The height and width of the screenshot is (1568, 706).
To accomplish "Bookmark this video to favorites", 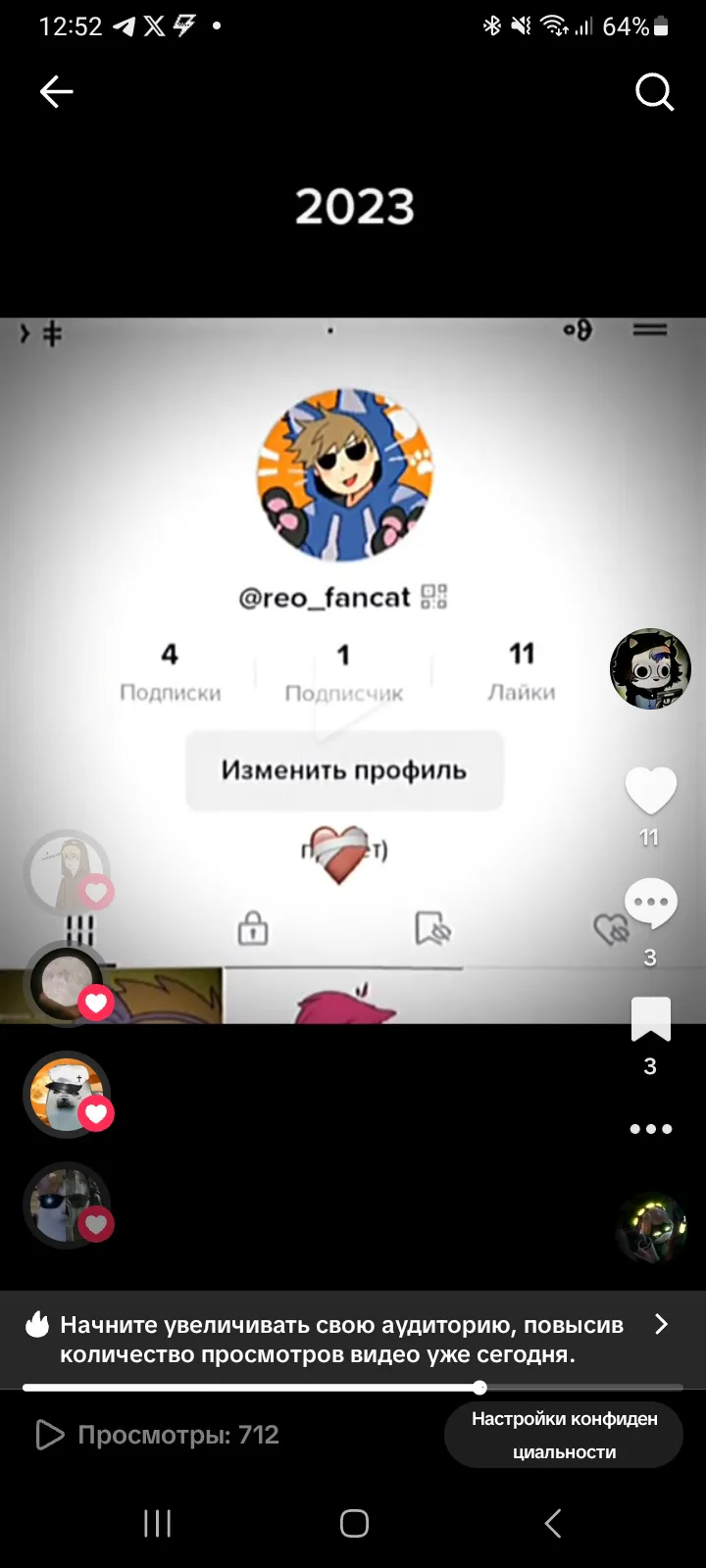I will (x=650, y=1019).
